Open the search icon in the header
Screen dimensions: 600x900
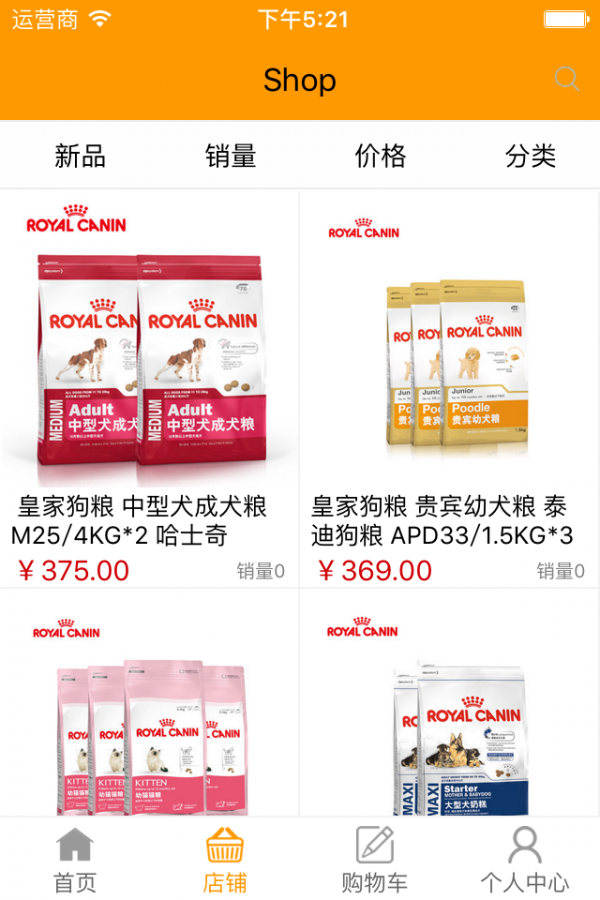click(567, 79)
